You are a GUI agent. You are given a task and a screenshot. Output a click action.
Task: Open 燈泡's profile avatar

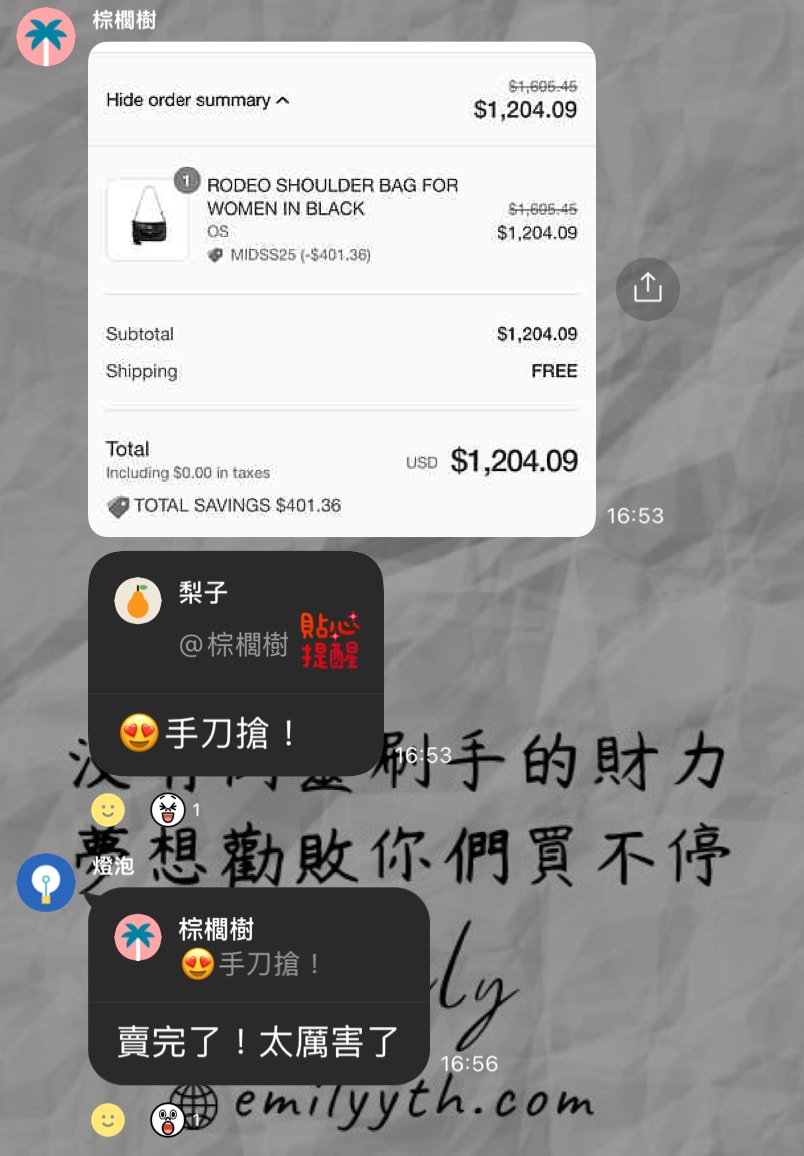46,883
